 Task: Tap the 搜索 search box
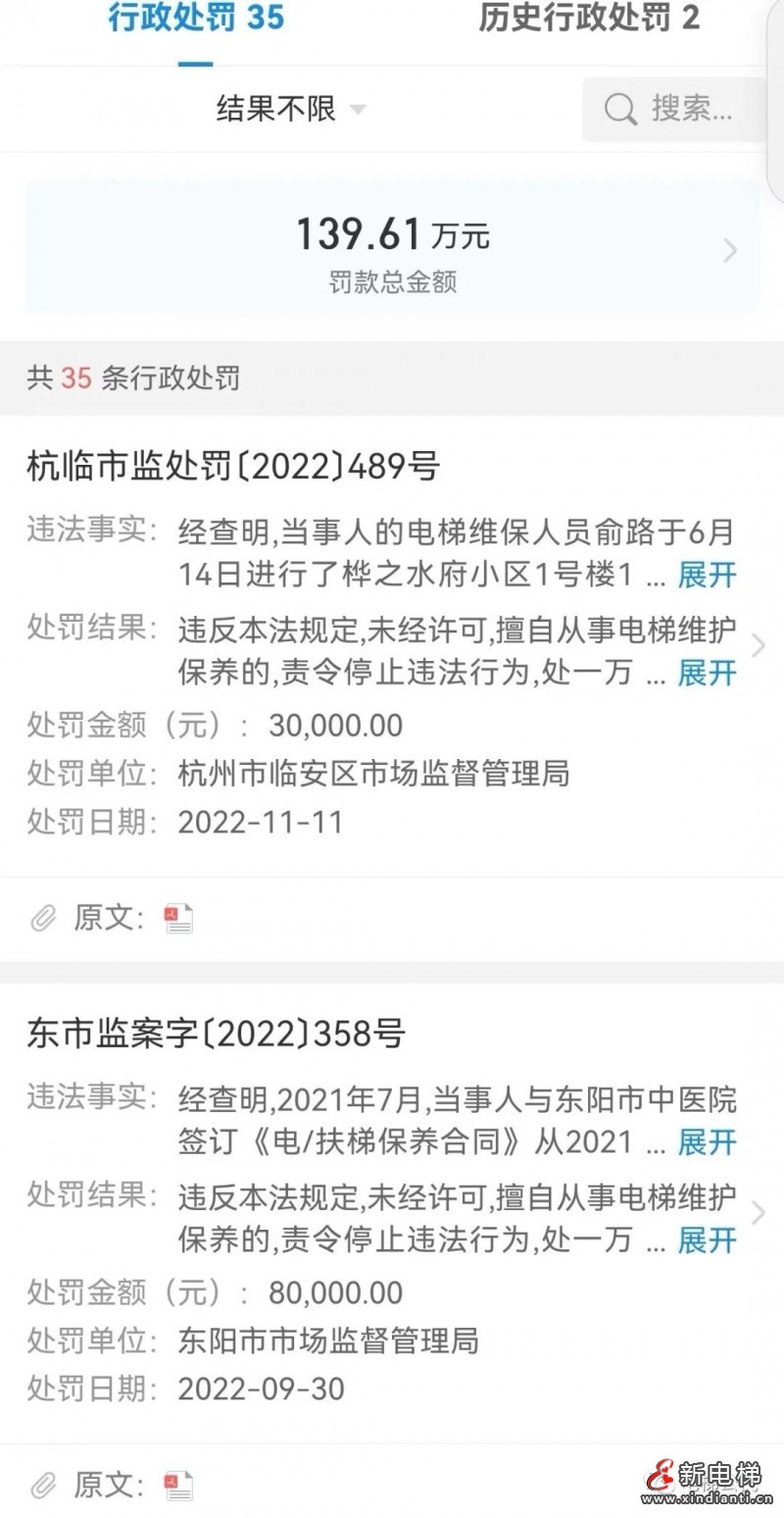[x=674, y=109]
